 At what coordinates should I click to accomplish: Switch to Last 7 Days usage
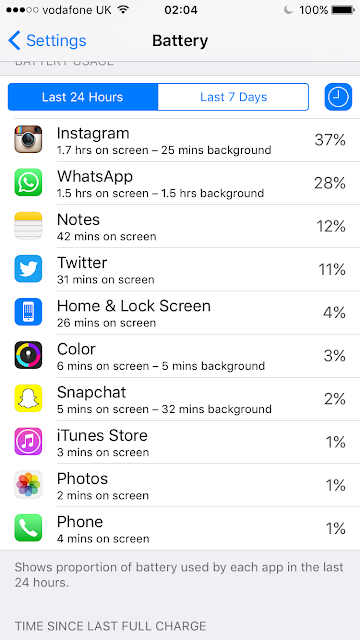tap(233, 97)
